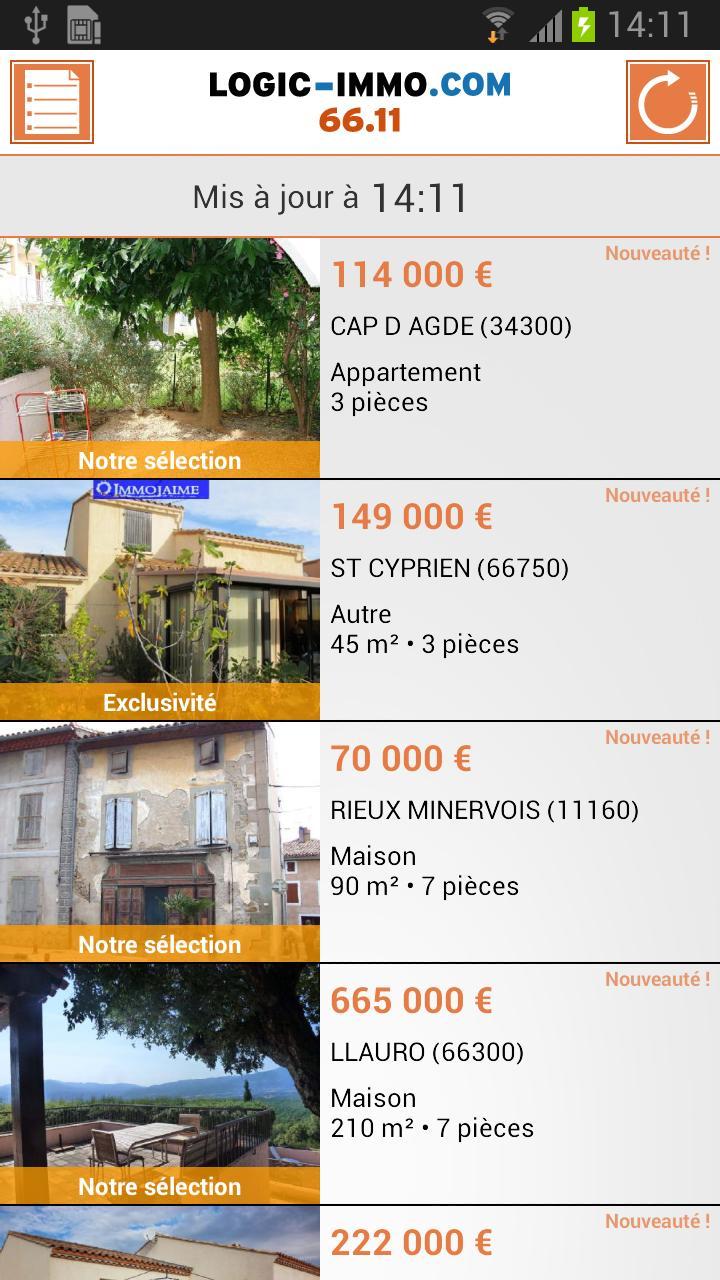The height and width of the screenshot is (1280, 720).
Task: Tap 'Notre sélection' banner on CAP D AGDE listing
Action: [159, 461]
